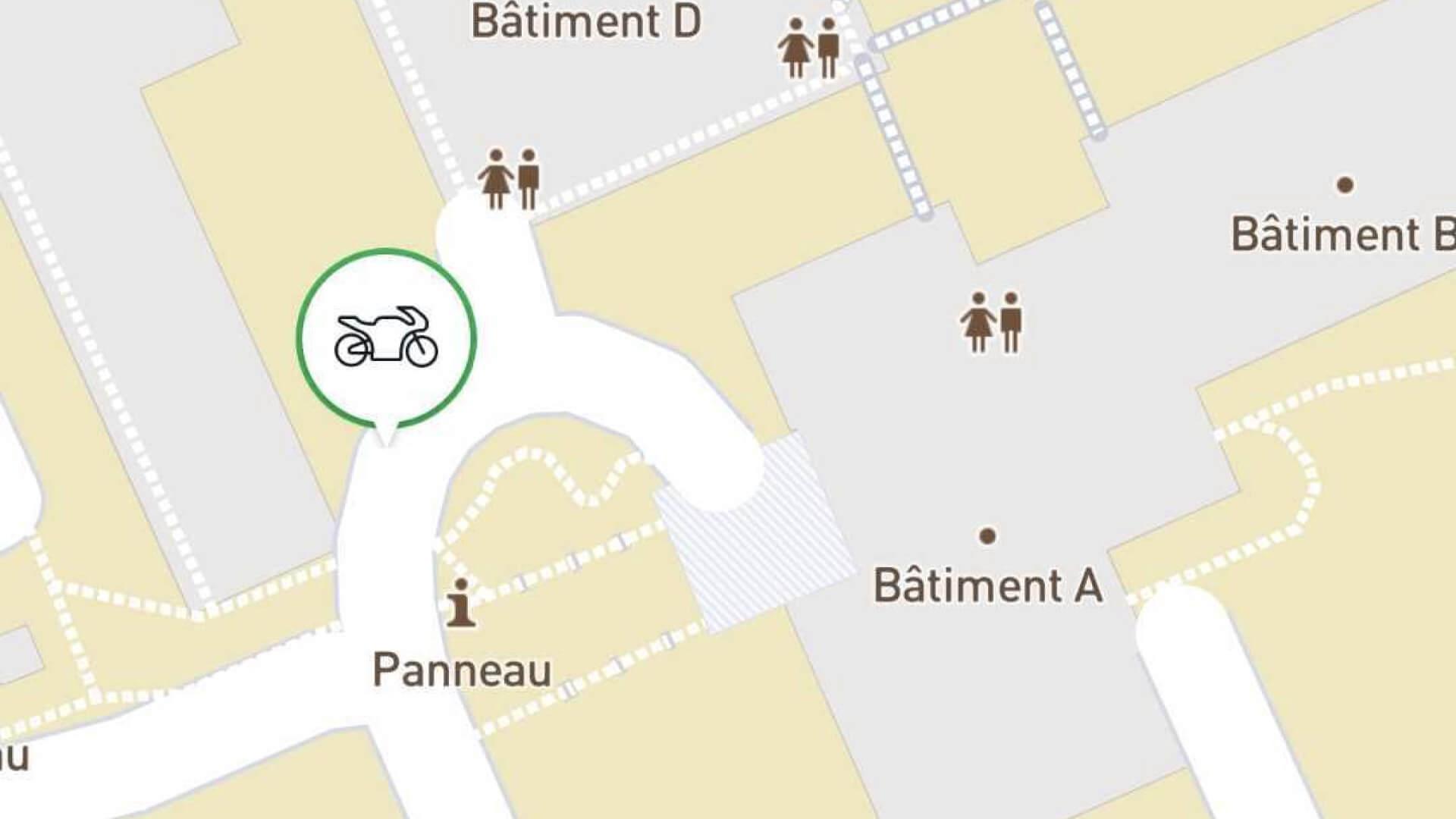The width and height of the screenshot is (1456, 819).
Task: Select the Bâtiment A point
Action: pos(987,537)
